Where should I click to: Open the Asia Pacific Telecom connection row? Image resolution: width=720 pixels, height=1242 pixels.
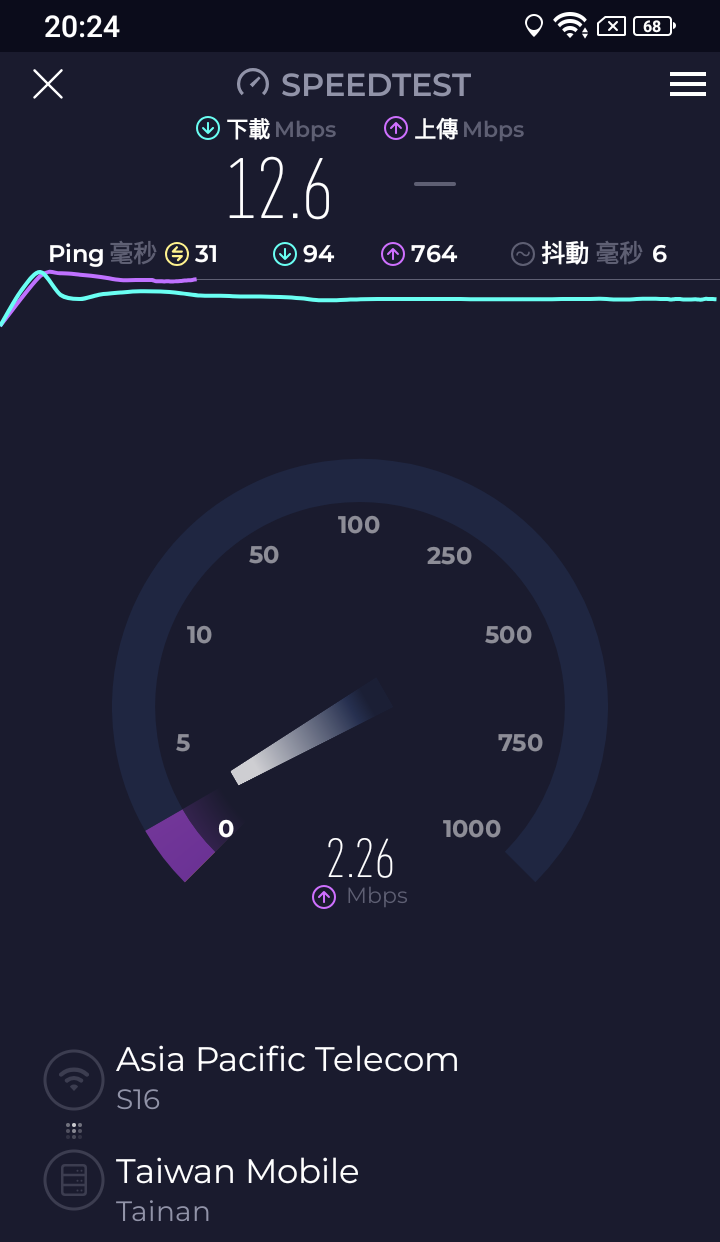point(251,1077)
